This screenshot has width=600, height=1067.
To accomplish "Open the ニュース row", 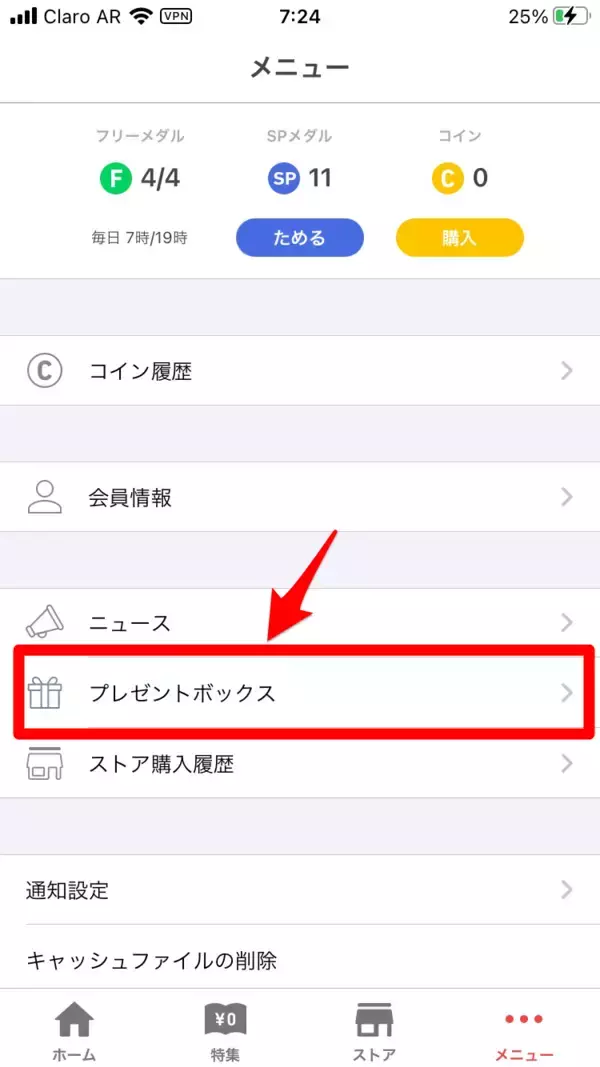I will coord(300,622).
